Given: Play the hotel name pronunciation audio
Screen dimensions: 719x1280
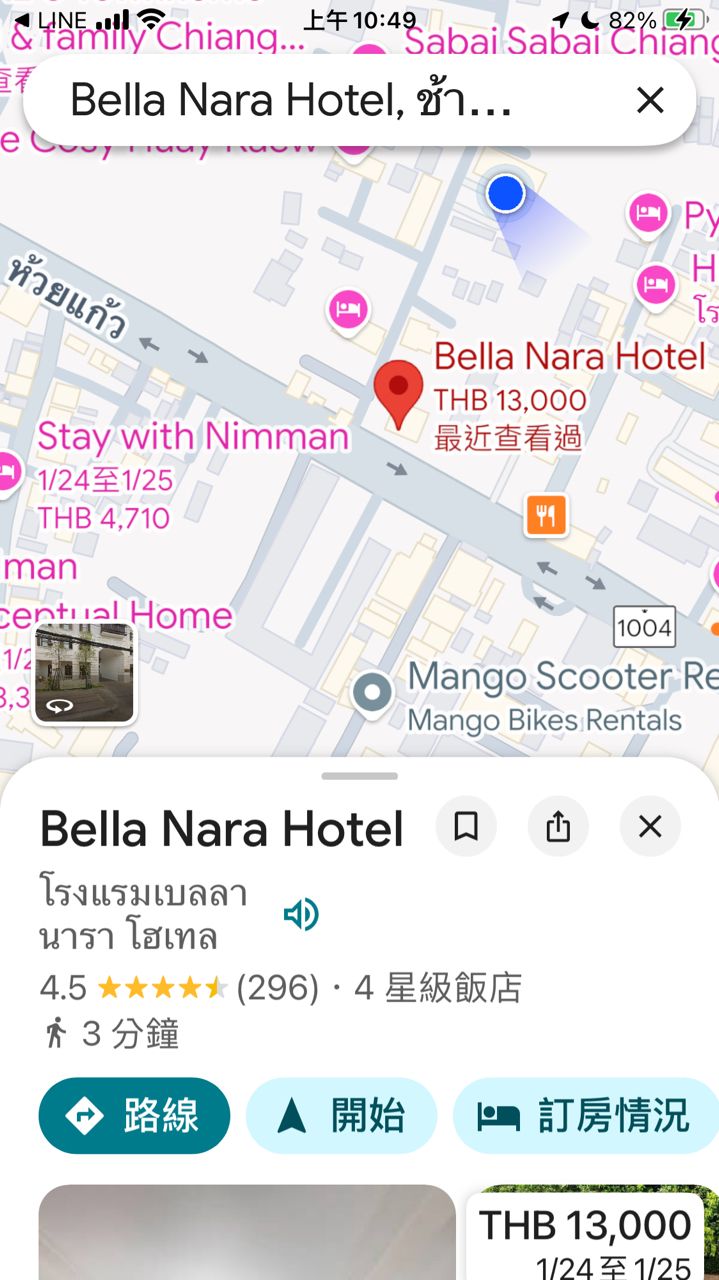Looking at the screenshot, I should tap(300, 914).
